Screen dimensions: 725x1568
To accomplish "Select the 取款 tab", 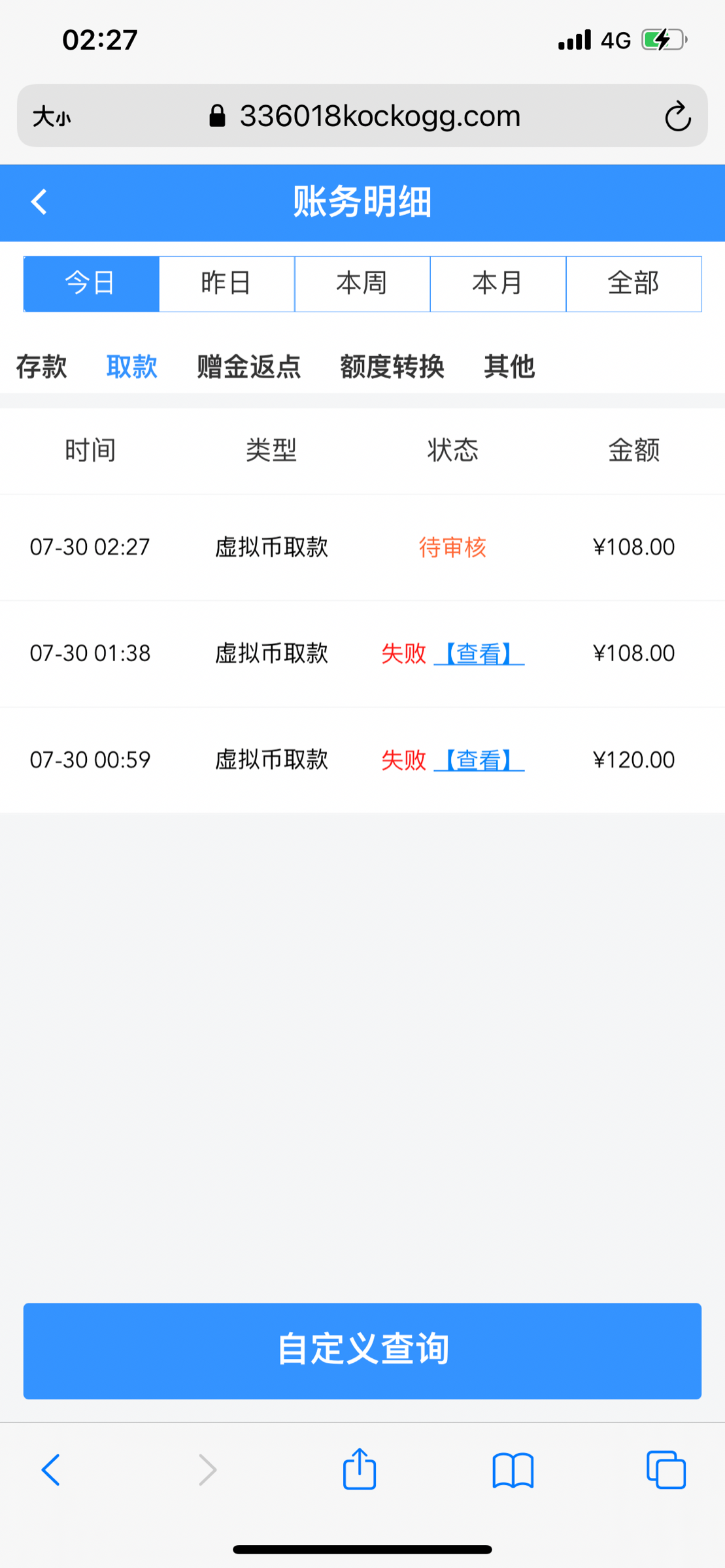I will 132,367.
